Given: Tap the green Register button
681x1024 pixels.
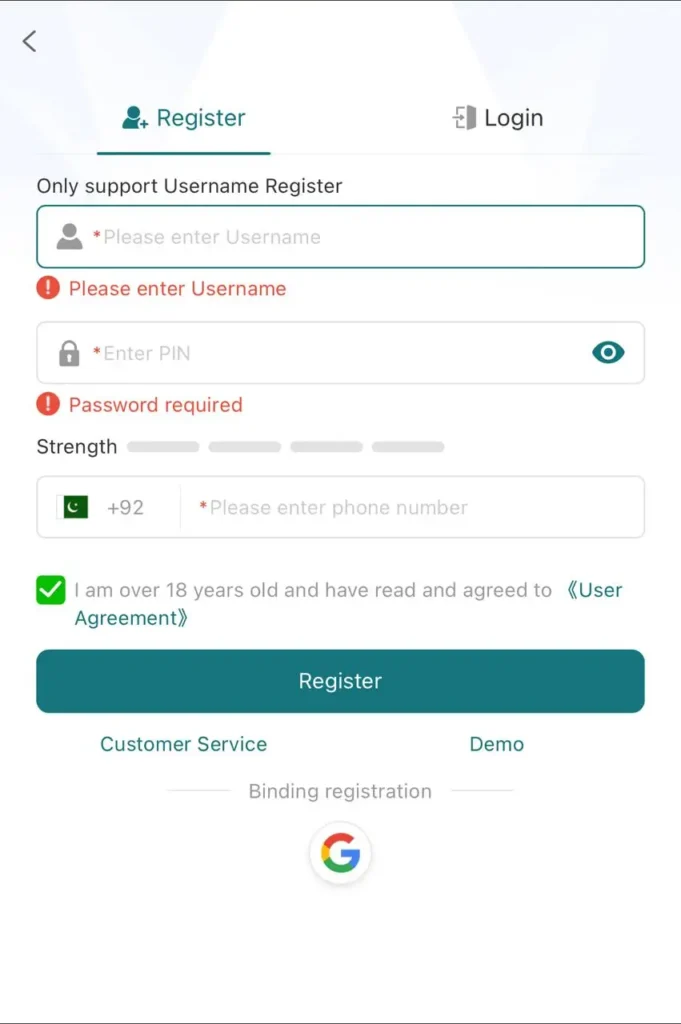Looking at the screenshot, I should (340, 681).
